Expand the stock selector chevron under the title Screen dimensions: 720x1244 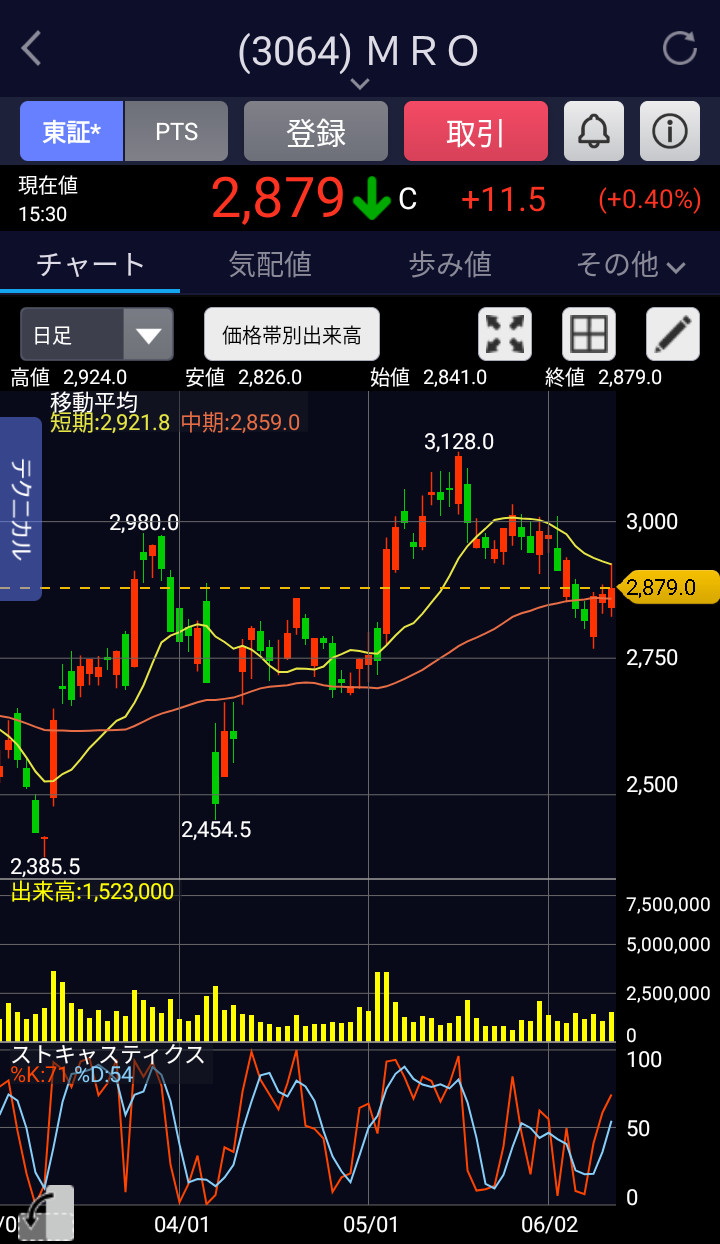click(360, 85)
